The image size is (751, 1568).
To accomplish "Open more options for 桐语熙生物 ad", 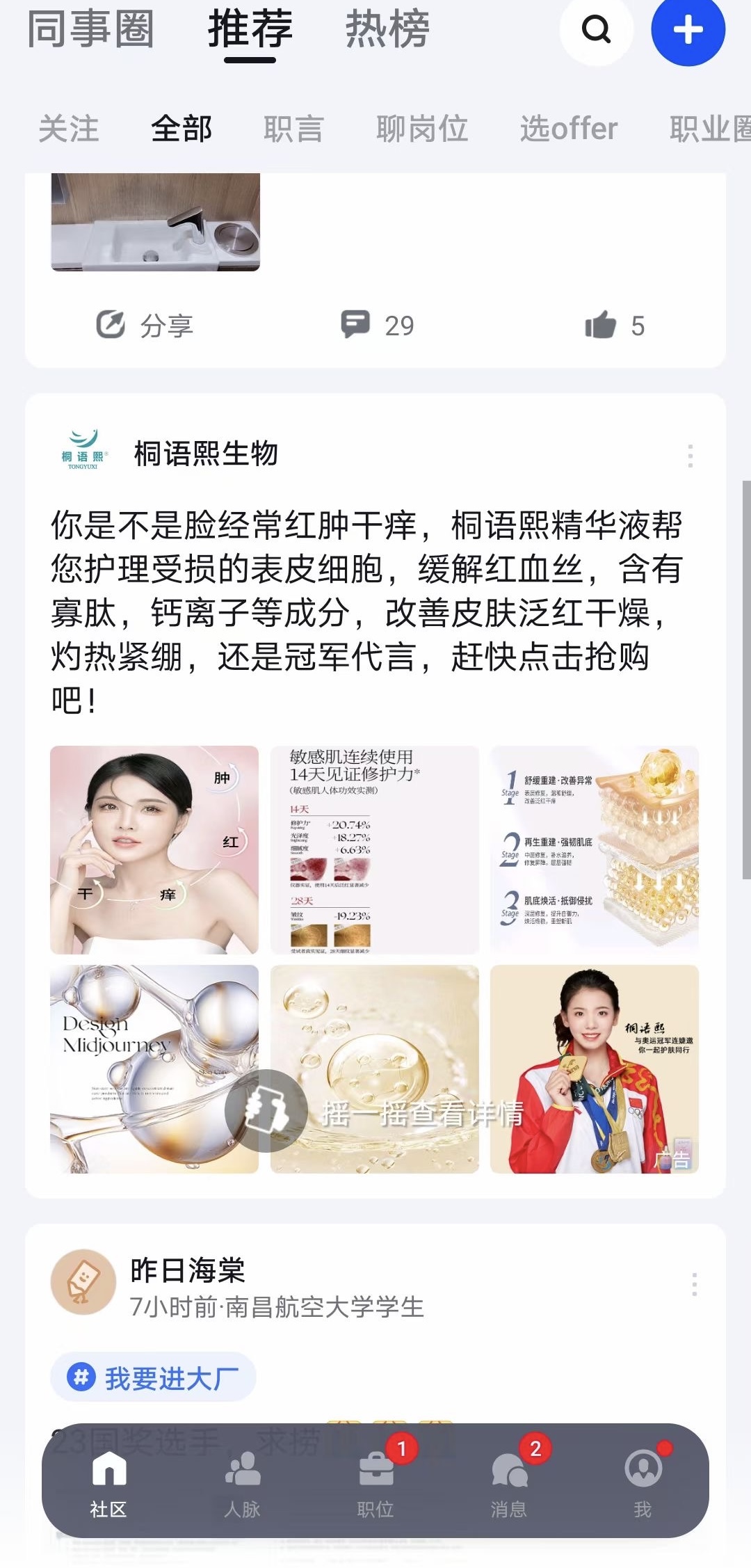I will click(x=690, y=456).
